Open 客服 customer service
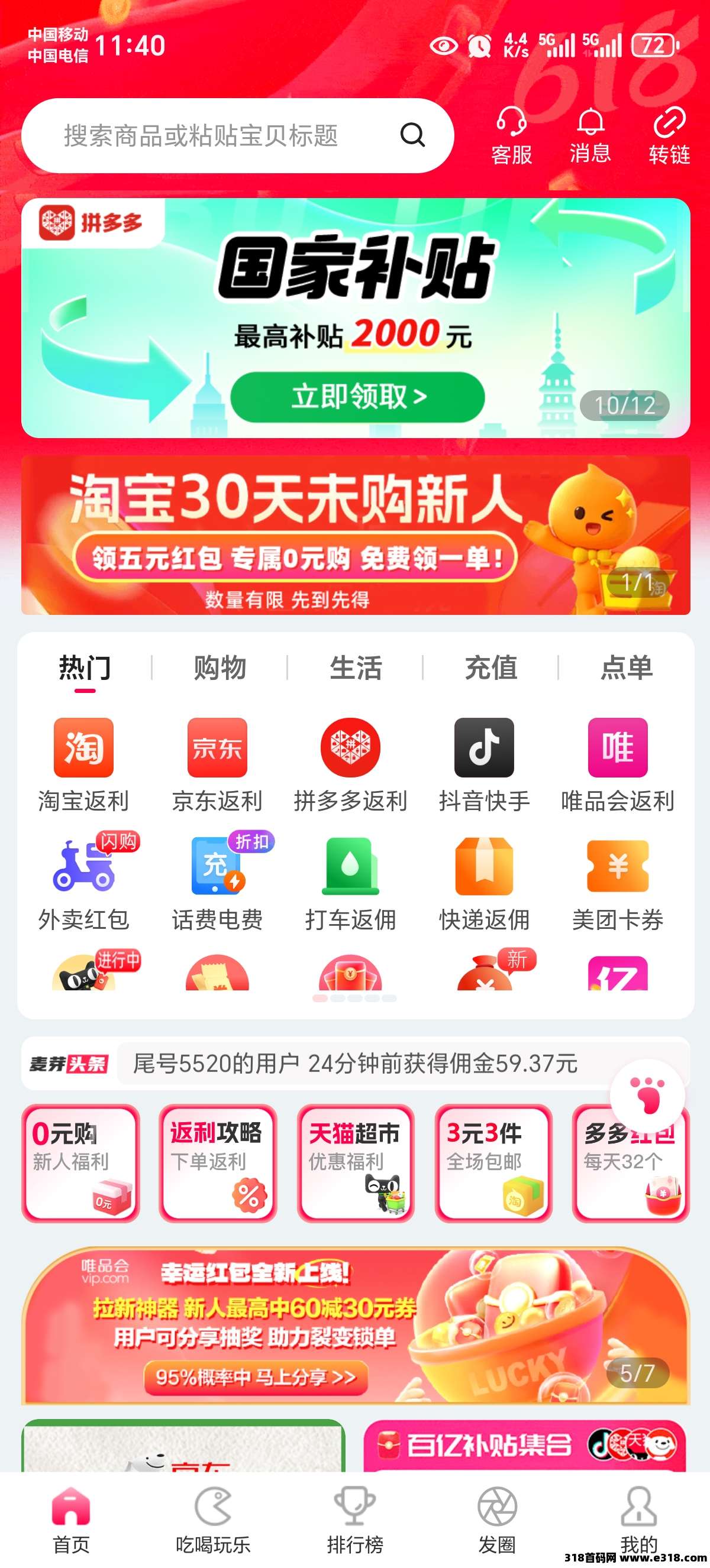This screenshot has height=1568, width=710. pyautogui.click(x=511, y=135)
